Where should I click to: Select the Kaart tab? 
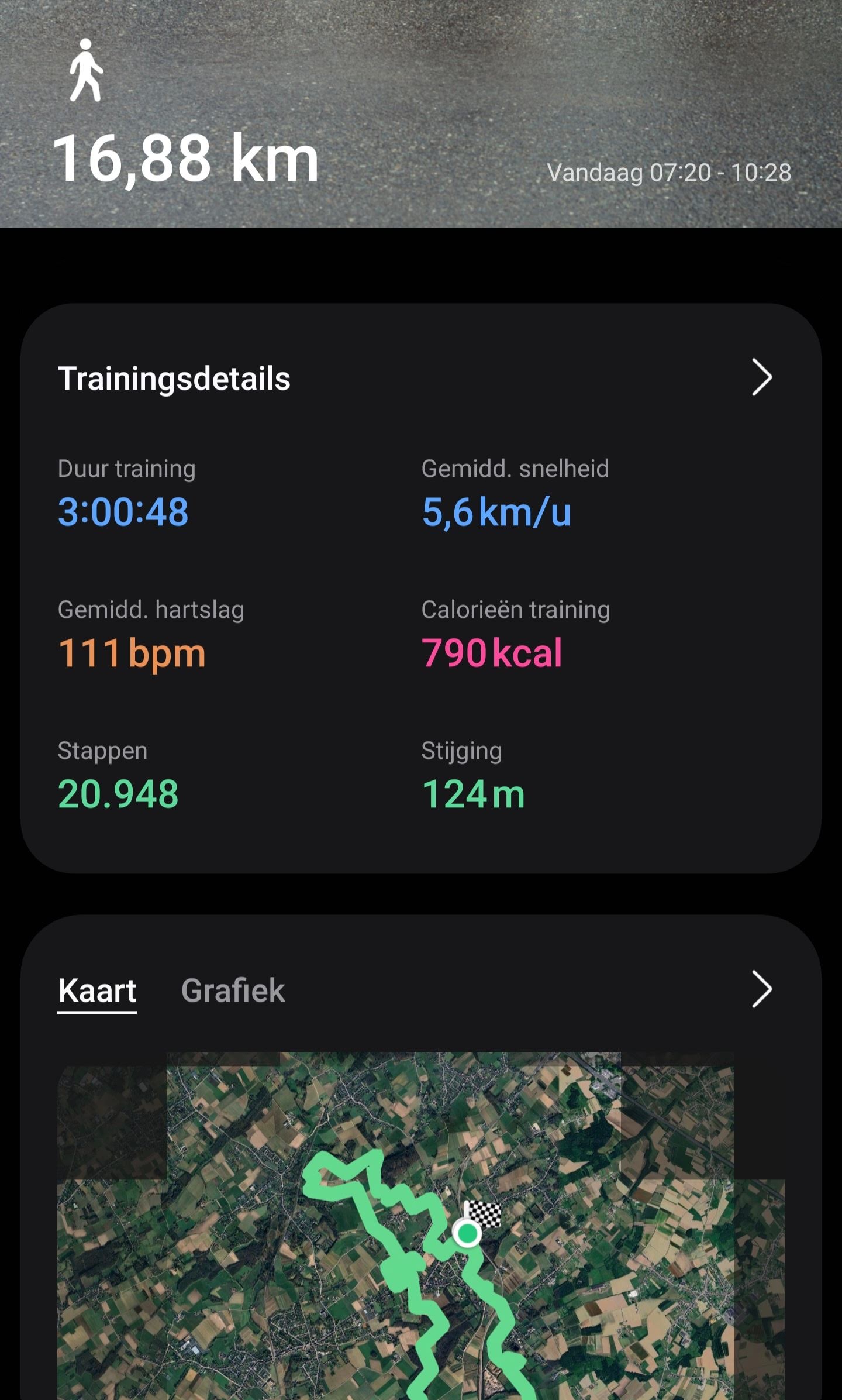pos(97,990)
